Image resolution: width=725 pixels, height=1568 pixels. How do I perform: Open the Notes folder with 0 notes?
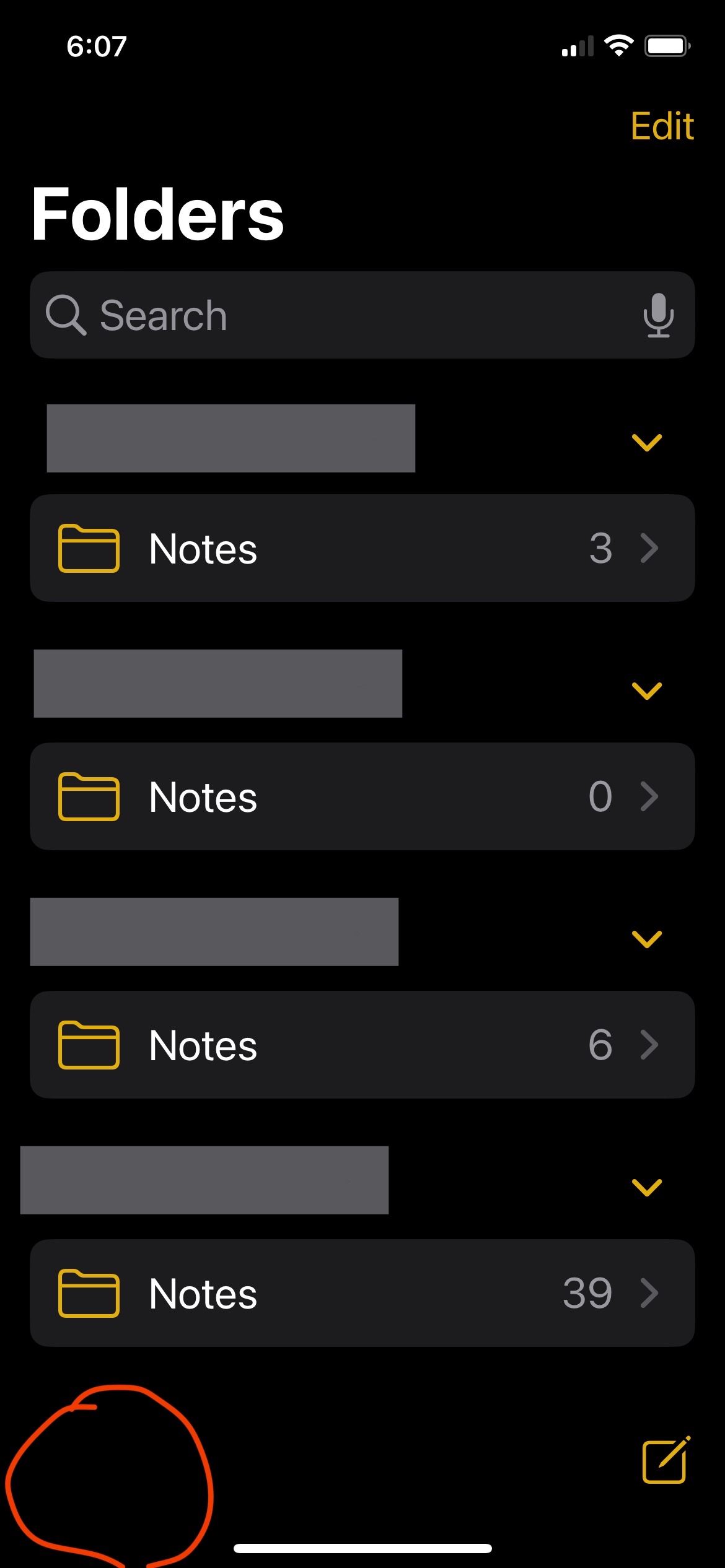(362, 796)
